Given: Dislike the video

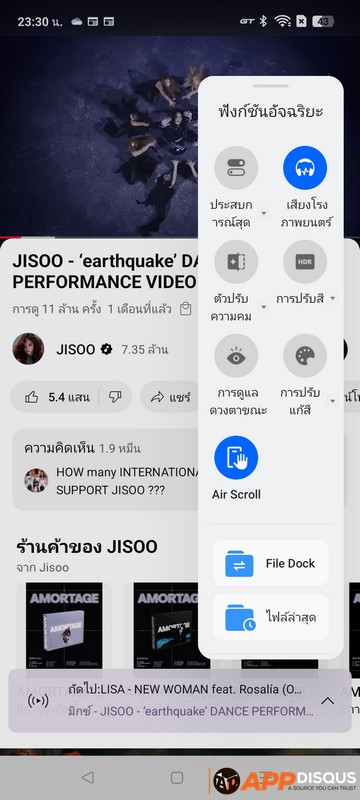Looking at the screenshot, I should click(x=115, y=397).
